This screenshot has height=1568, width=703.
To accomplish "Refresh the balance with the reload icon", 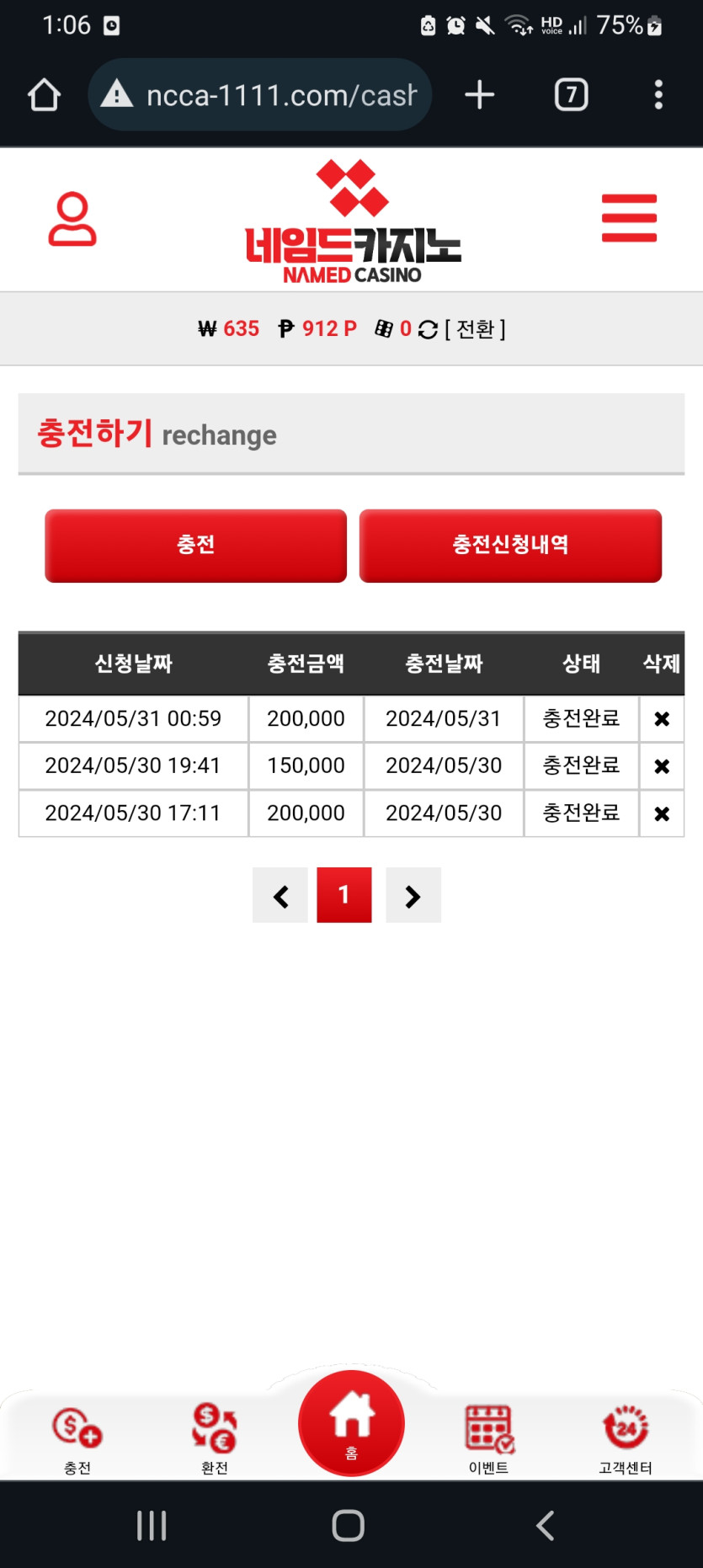I will [428, 329].
